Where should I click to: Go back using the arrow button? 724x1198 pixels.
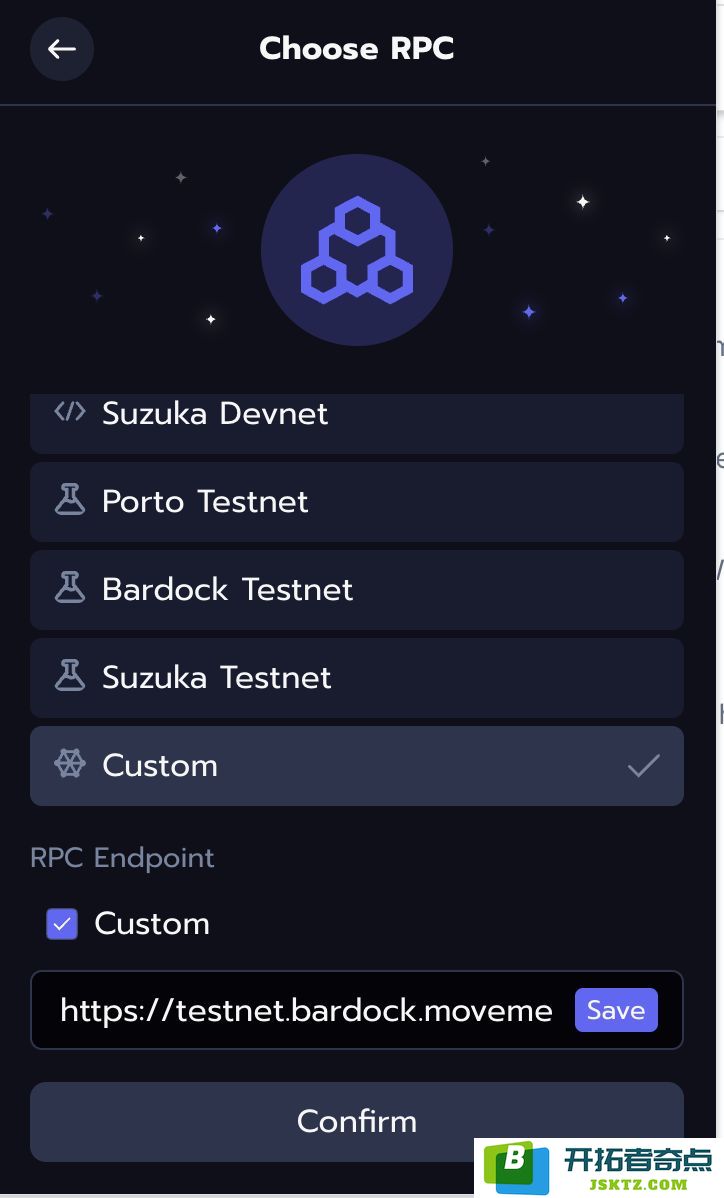coord(62,49)
